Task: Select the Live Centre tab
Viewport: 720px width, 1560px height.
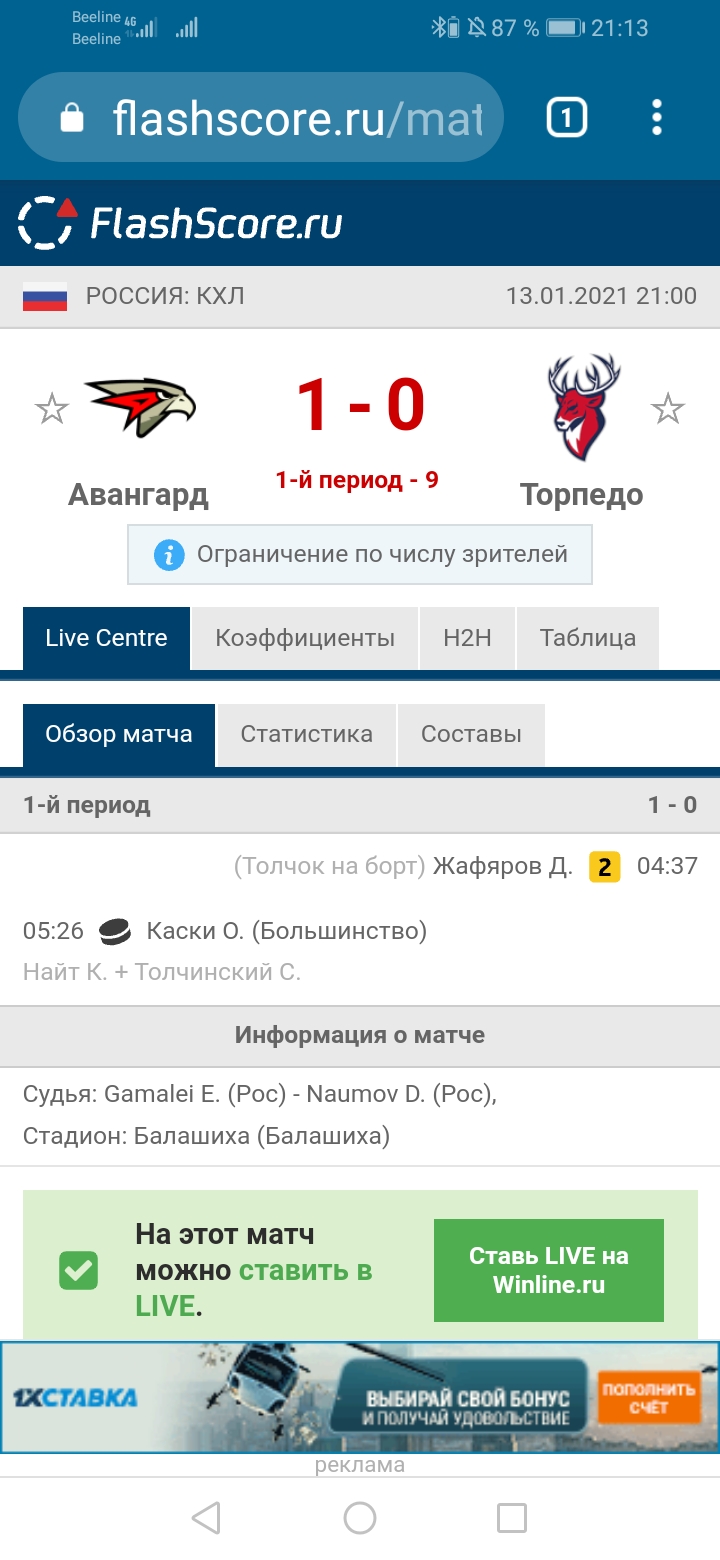Action: [106, 638]
